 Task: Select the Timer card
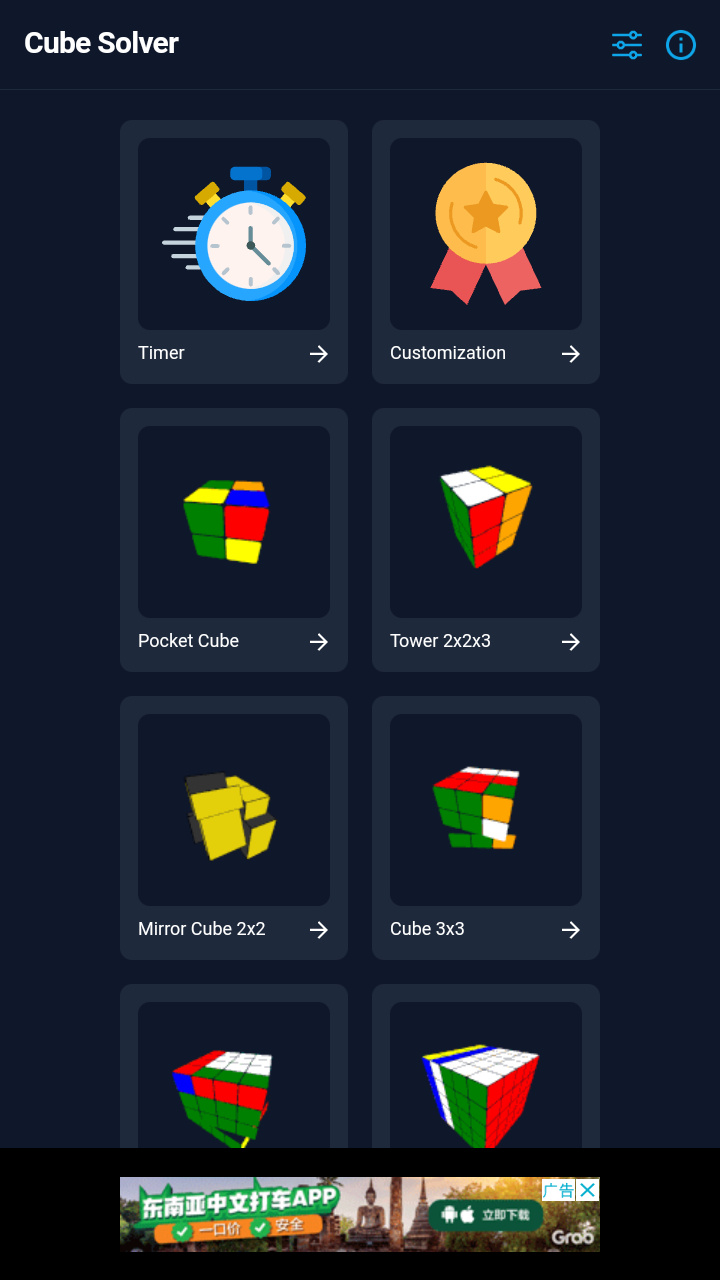click(234, 252)
